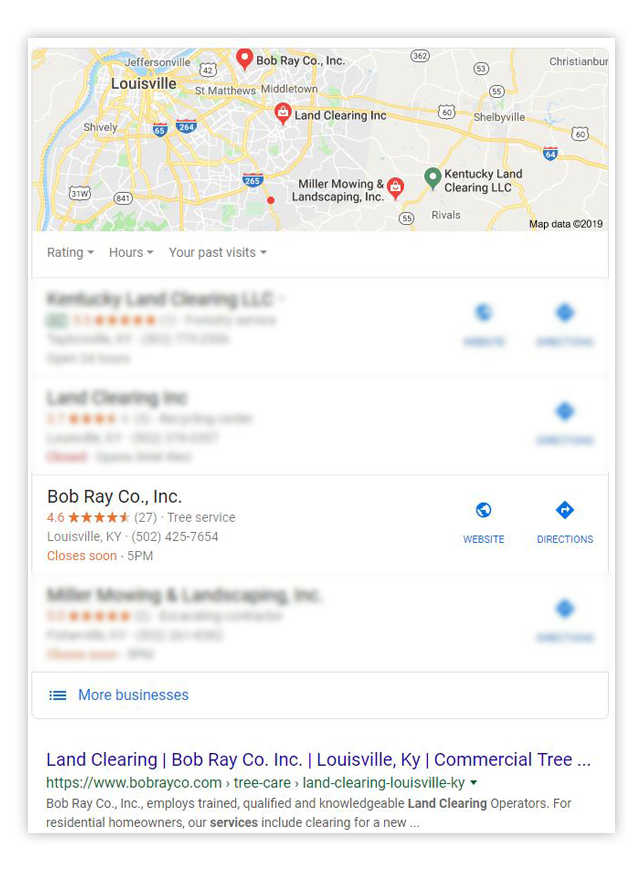The image size is (643, 871).
Task: Expand the Rating filter dropdown
Action: pos(70,253)
